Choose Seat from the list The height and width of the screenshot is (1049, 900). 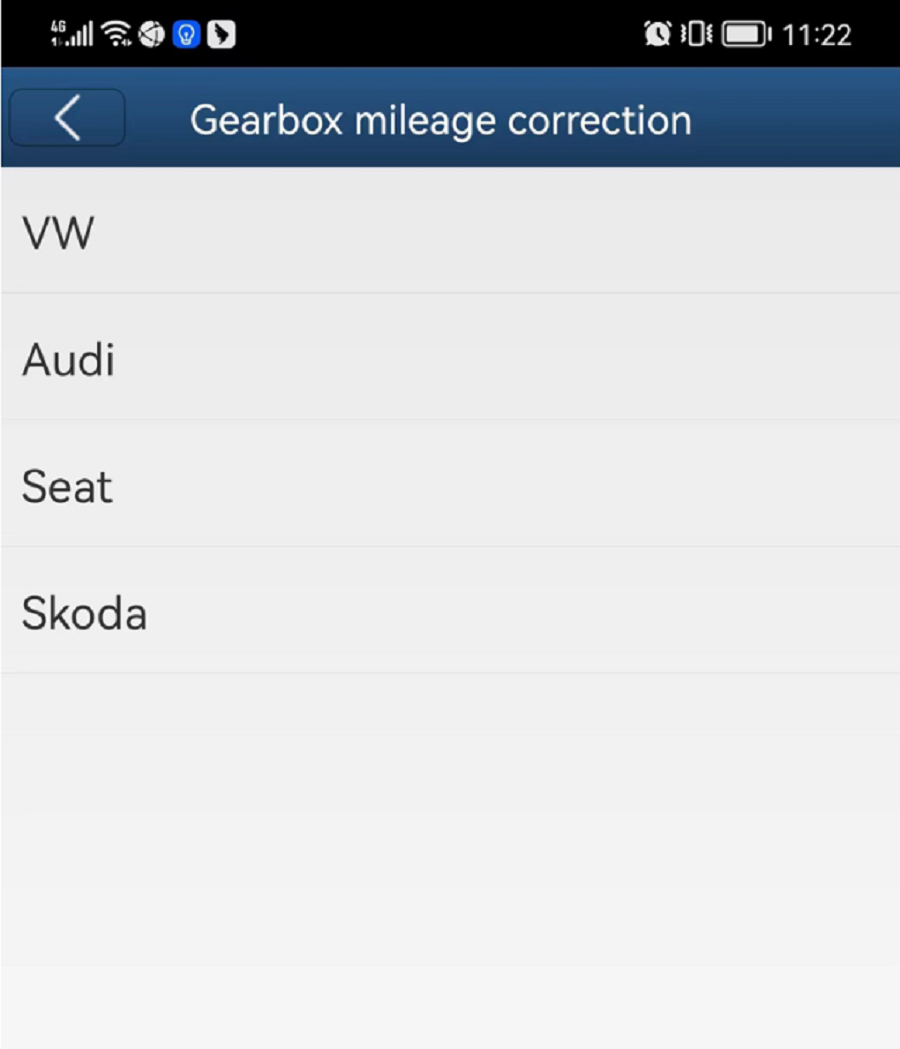pos(450,484)
